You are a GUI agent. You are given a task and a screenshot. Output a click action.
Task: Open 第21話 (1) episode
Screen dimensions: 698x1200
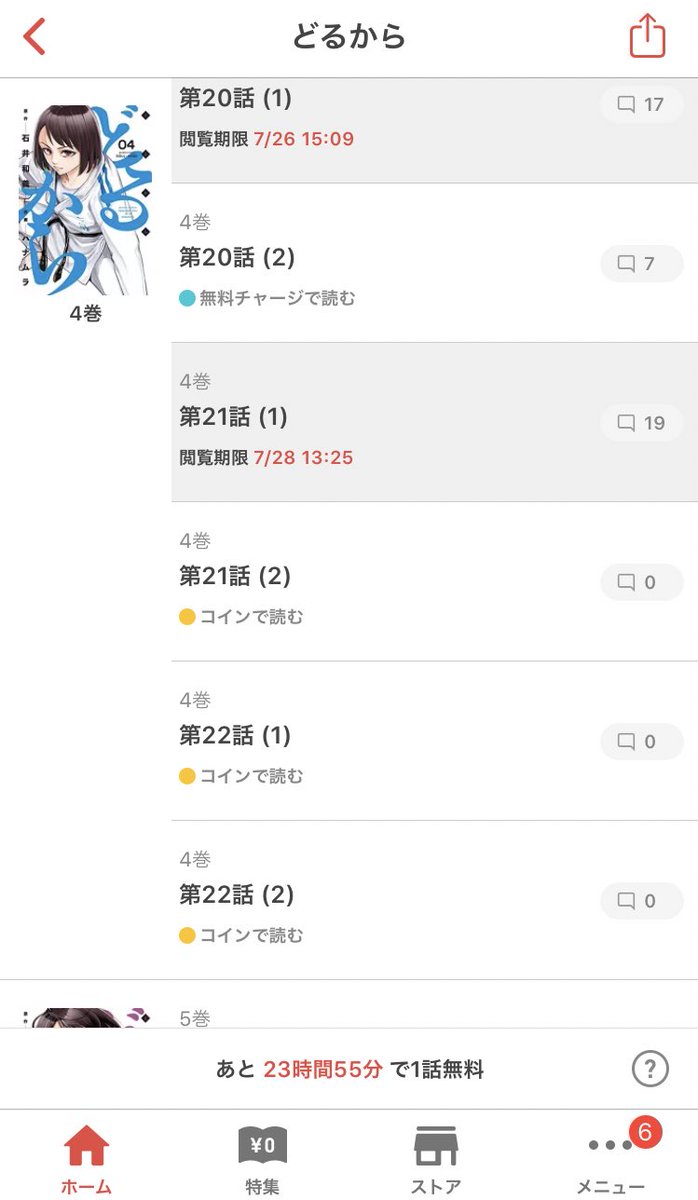[x=435, y=422]
